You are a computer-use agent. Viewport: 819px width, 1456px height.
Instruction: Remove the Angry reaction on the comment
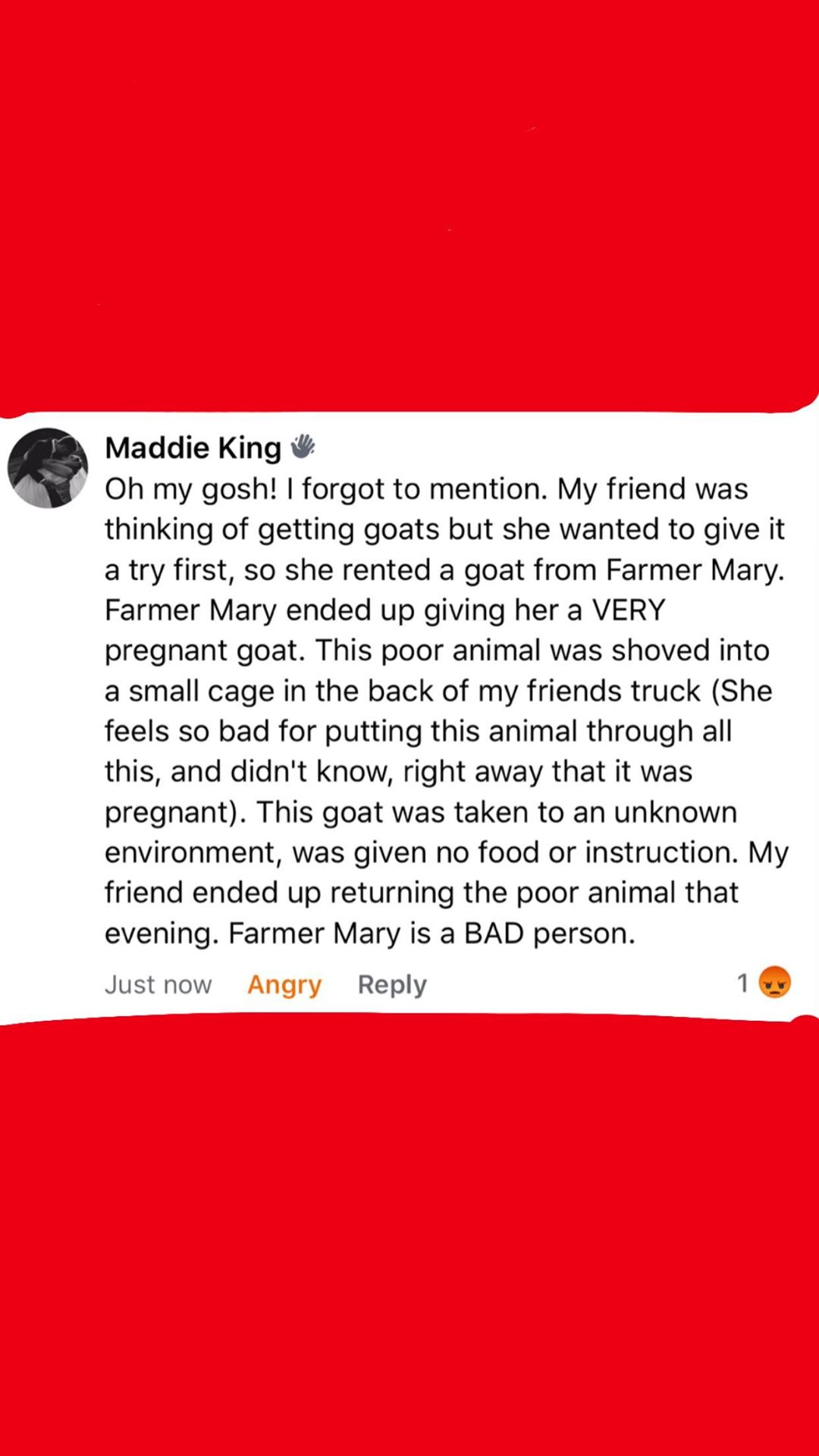(284, 984)
